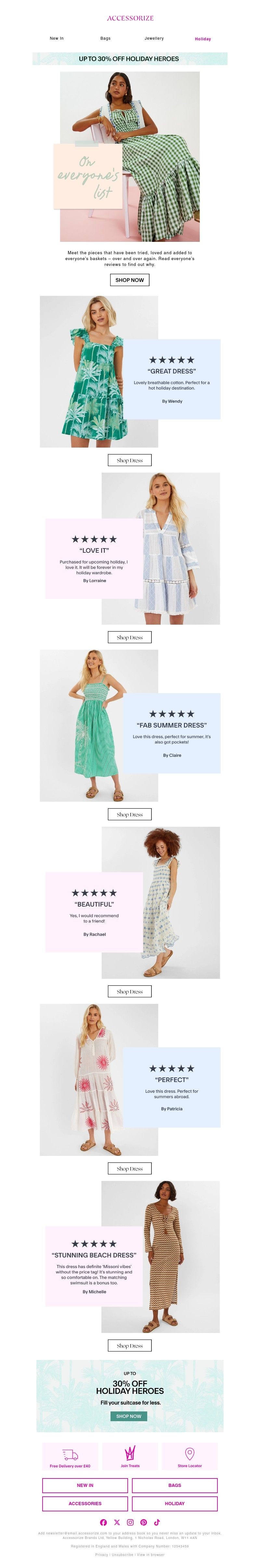
Task: Open the footer Bags button
Action: coord(174,1485)
